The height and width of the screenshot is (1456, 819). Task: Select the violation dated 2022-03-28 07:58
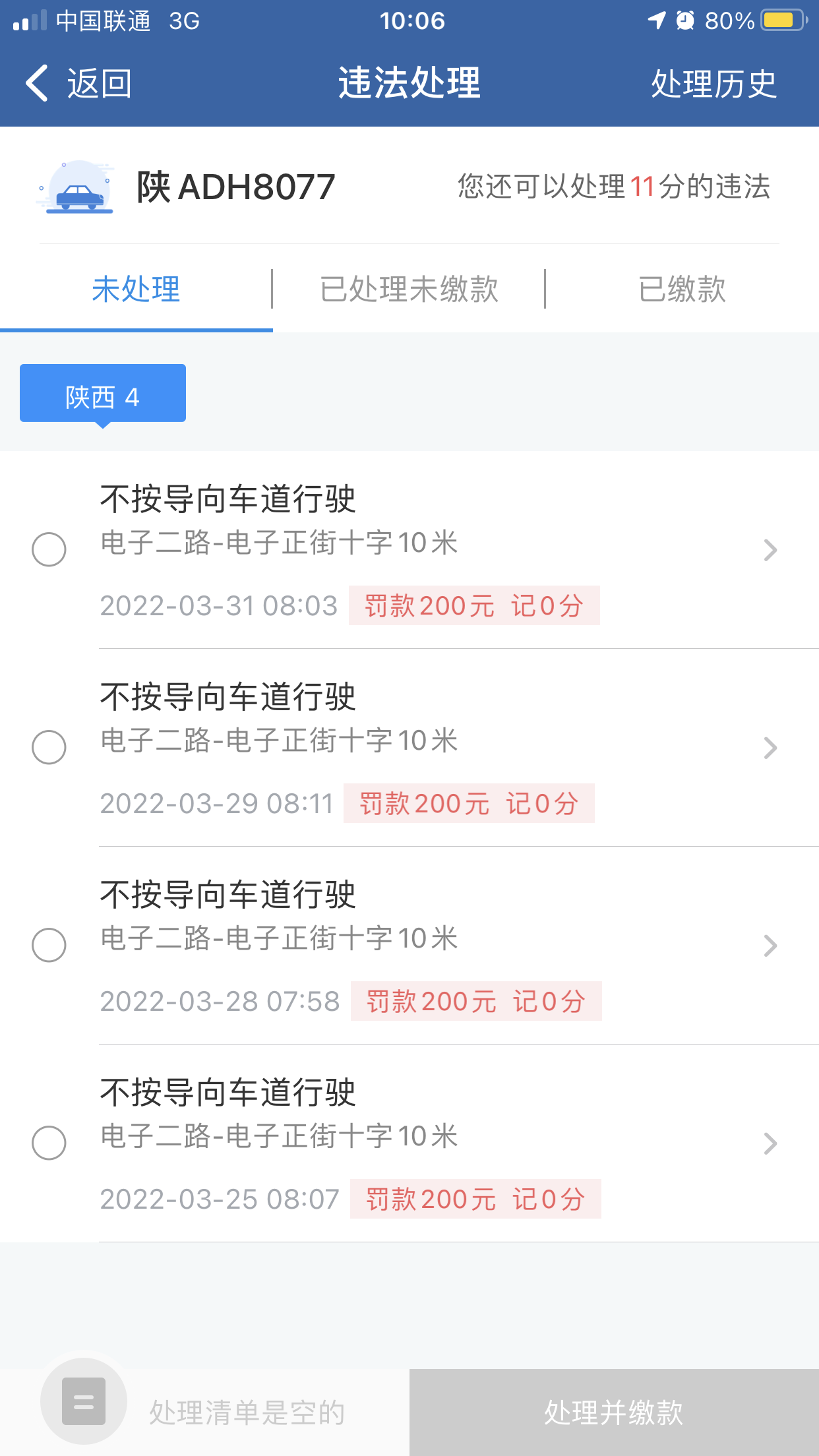pos(49,945)
